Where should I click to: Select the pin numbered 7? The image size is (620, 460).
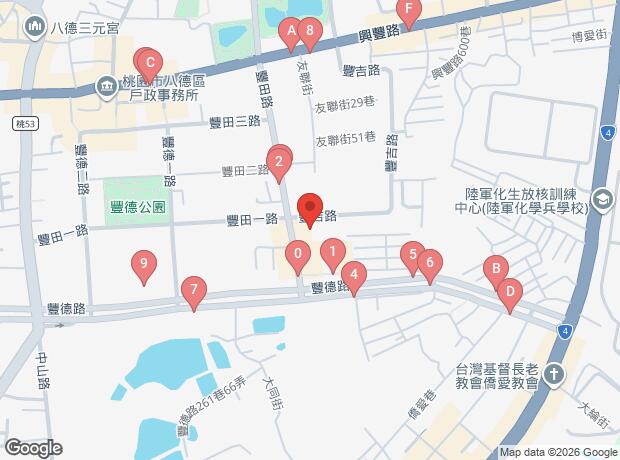point(193,292)
